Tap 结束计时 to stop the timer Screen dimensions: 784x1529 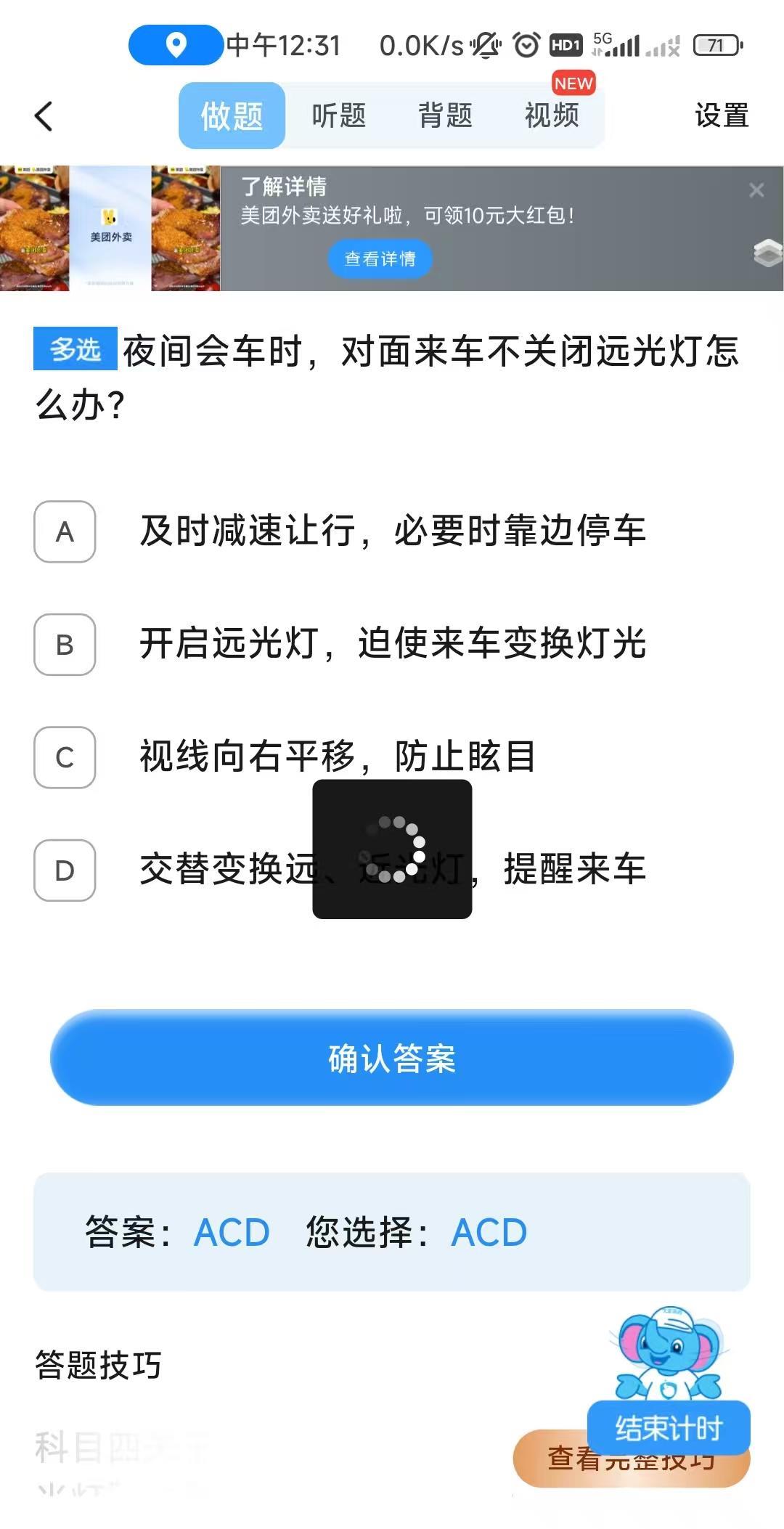click(668, 1427)
